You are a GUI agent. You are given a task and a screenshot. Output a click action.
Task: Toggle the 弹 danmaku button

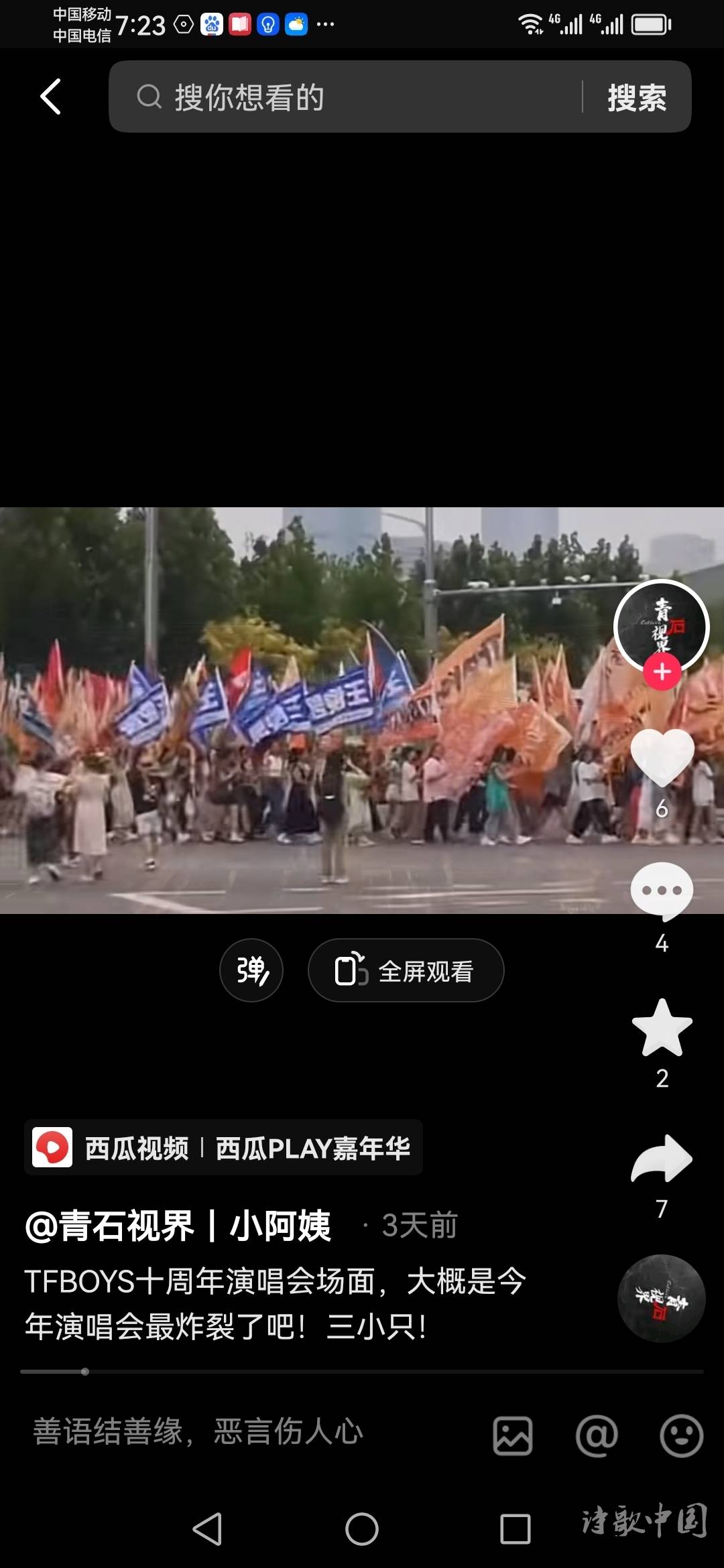[251, 970]
